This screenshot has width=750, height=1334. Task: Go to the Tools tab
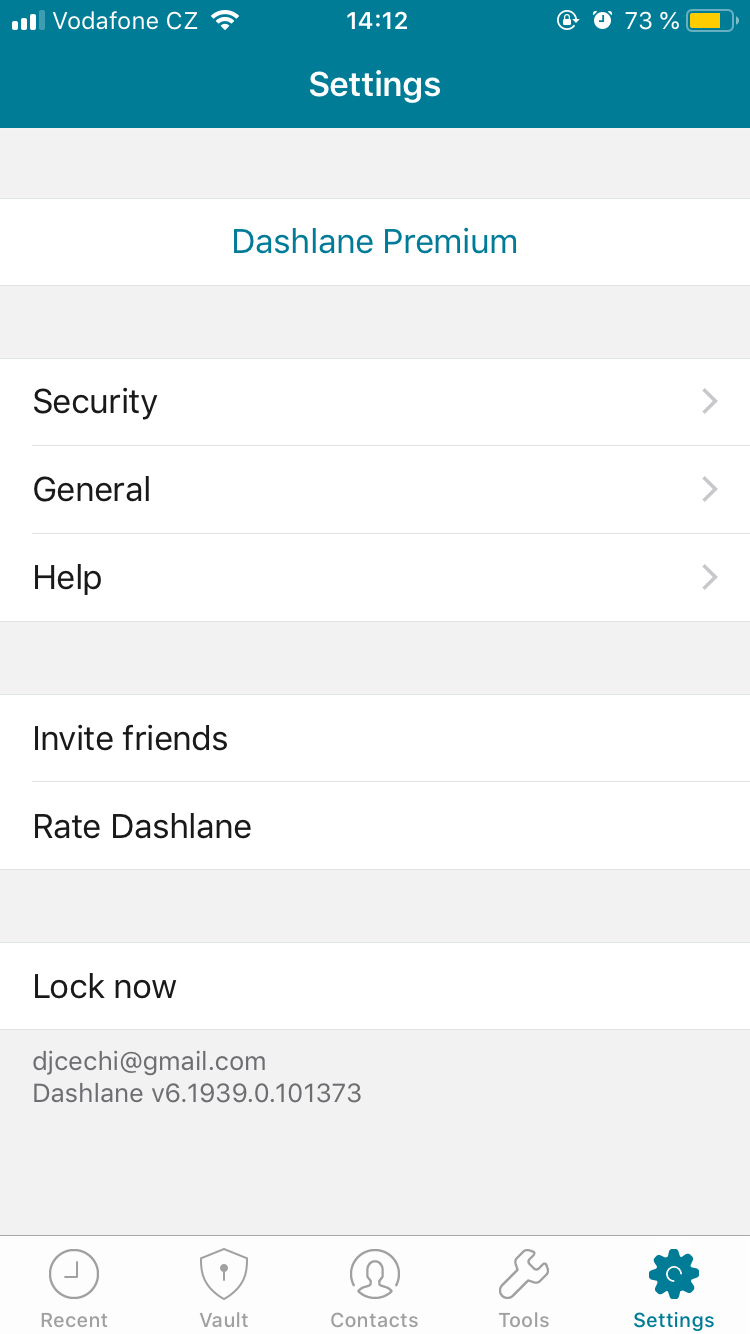[x=524, y=1288]
